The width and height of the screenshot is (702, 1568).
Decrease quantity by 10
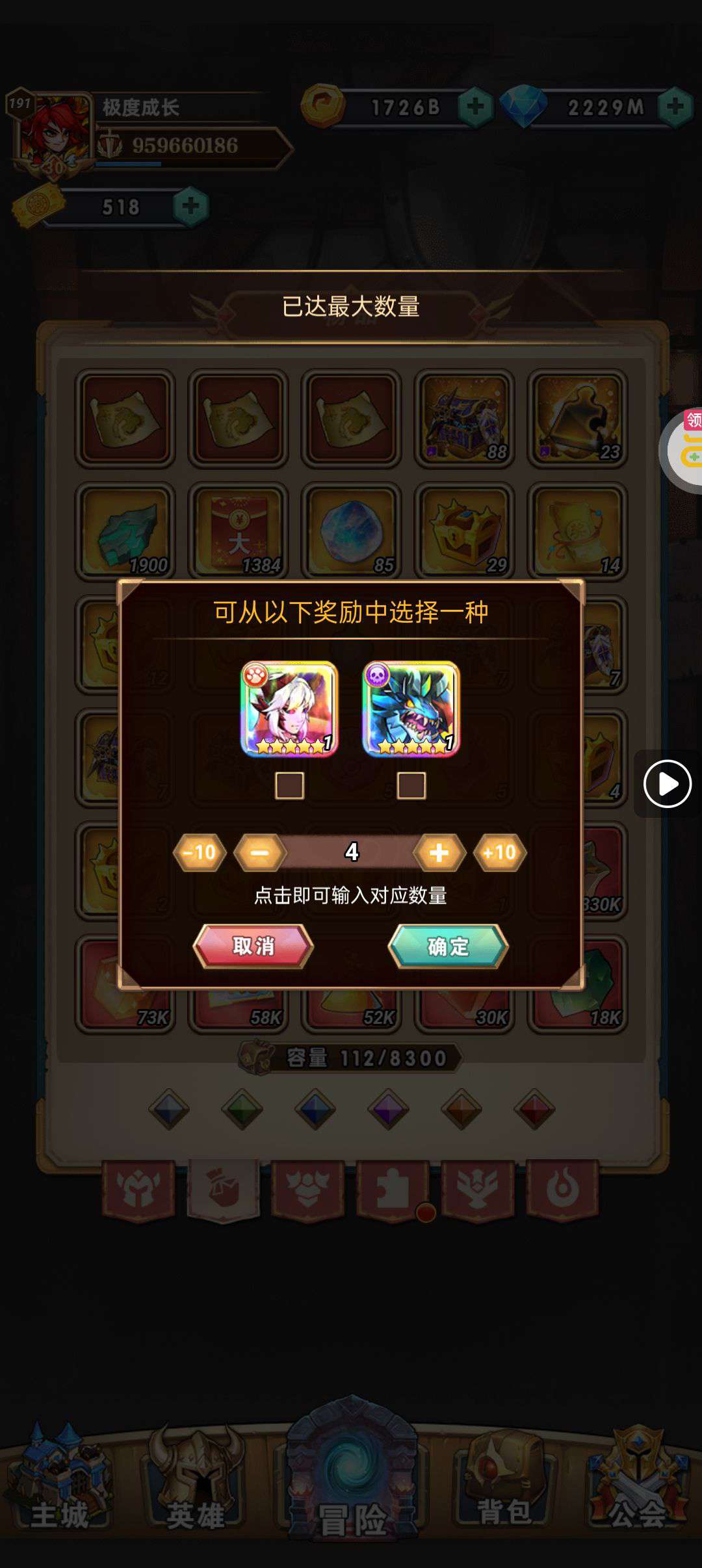point(200,852)
